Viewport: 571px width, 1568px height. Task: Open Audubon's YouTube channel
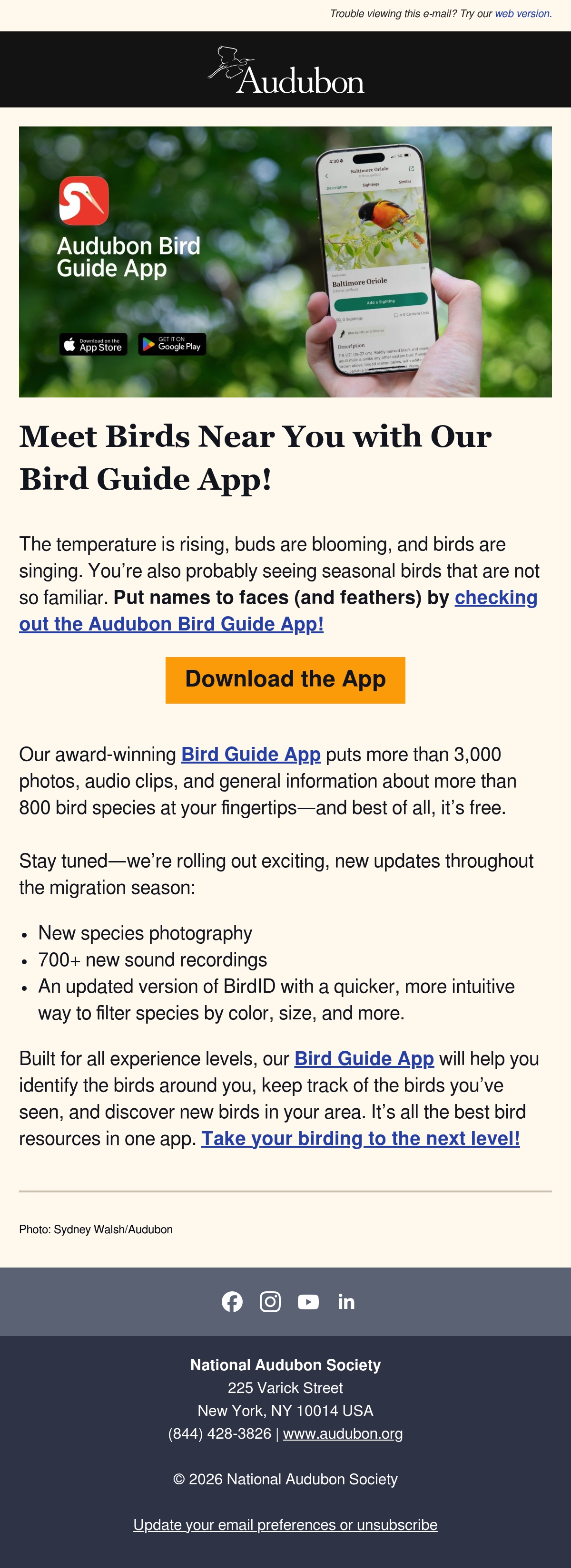coord(308,1301)
